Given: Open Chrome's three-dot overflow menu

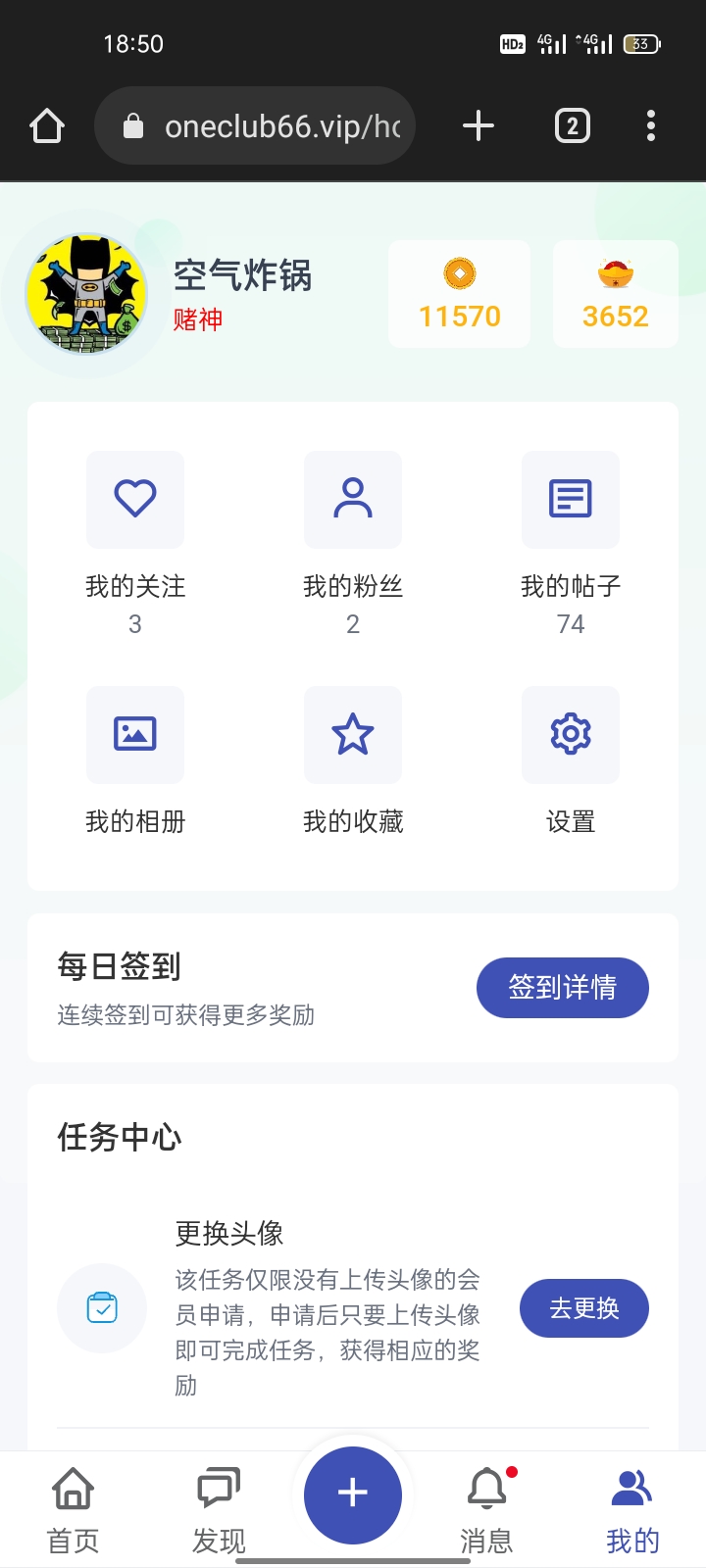Looking at the screenshot, I should click(x=651, y=125).
